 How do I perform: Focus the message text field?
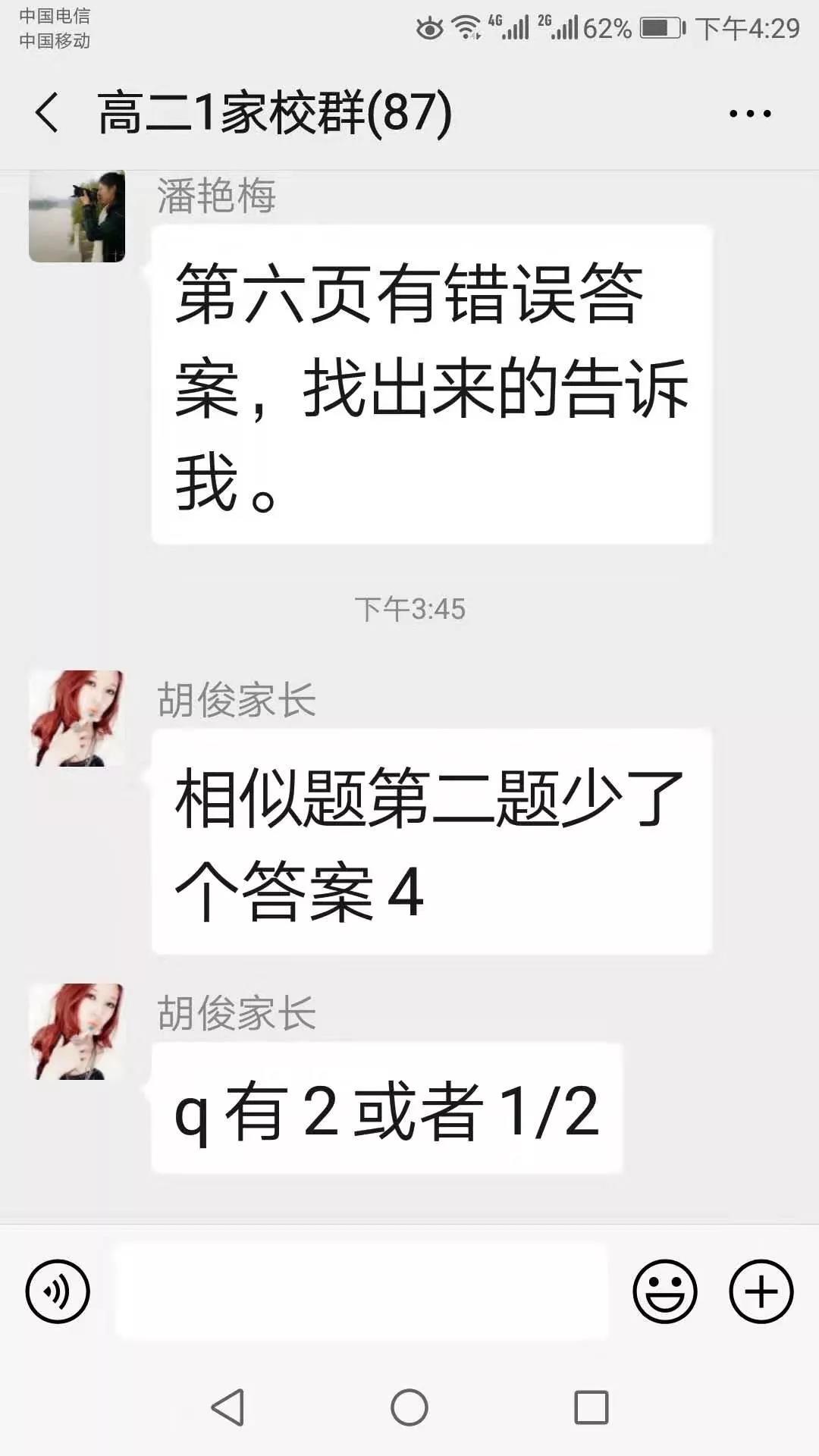[361, 1291]
